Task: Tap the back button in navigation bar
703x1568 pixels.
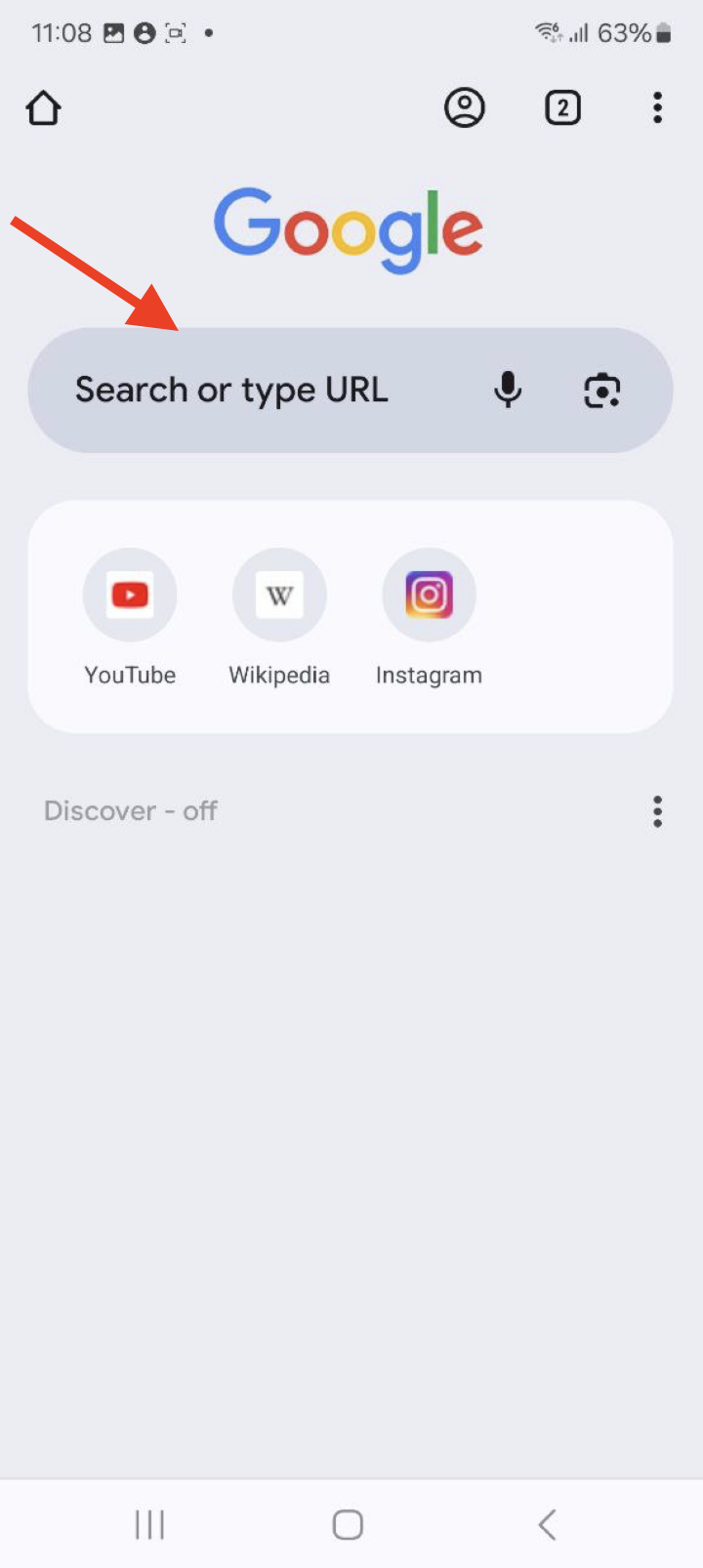Action: pyautogui.click(x=546, y=1522)
